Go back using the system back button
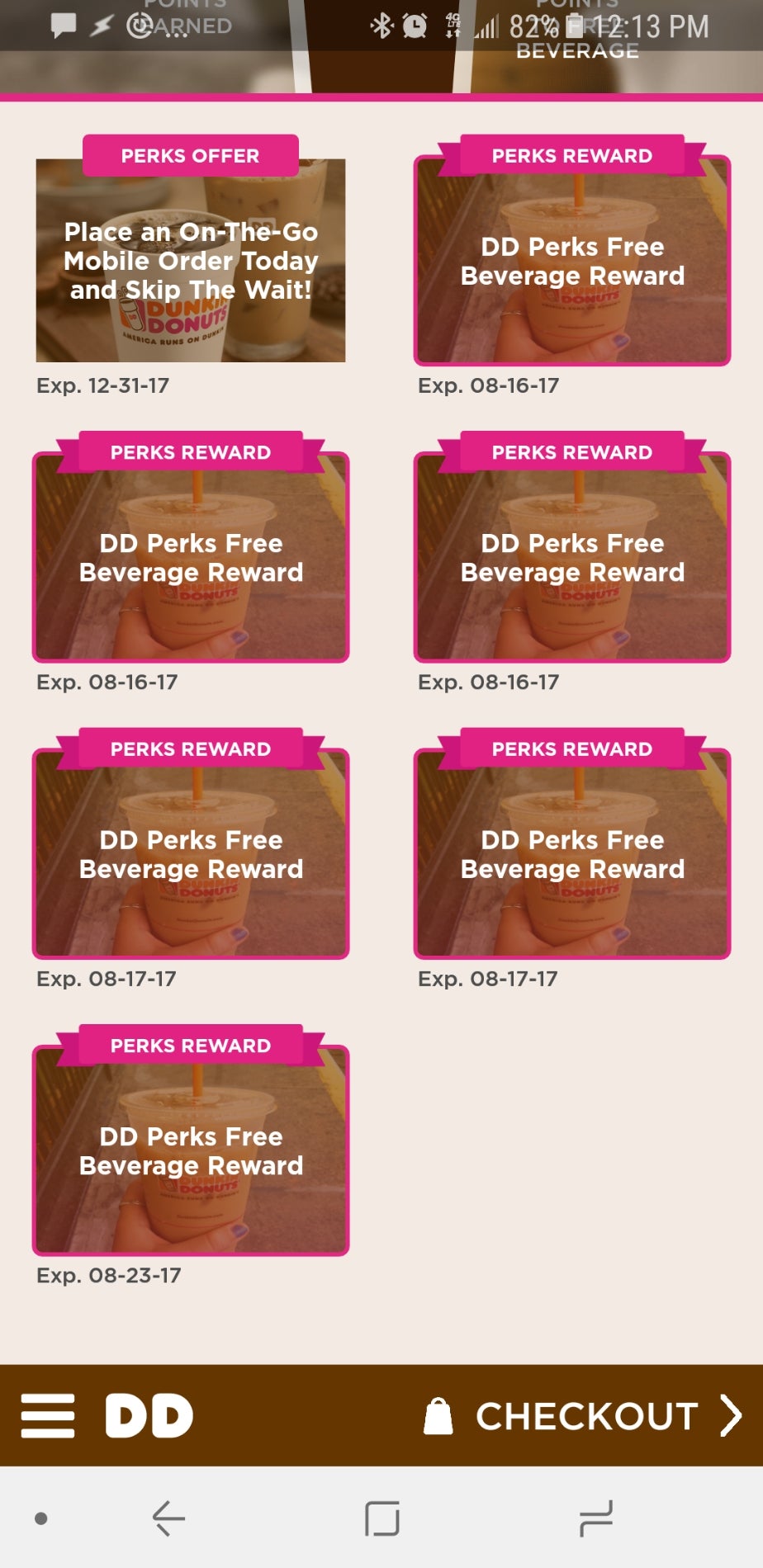This screenshot has height=1568, width=763. (168, 1518)
